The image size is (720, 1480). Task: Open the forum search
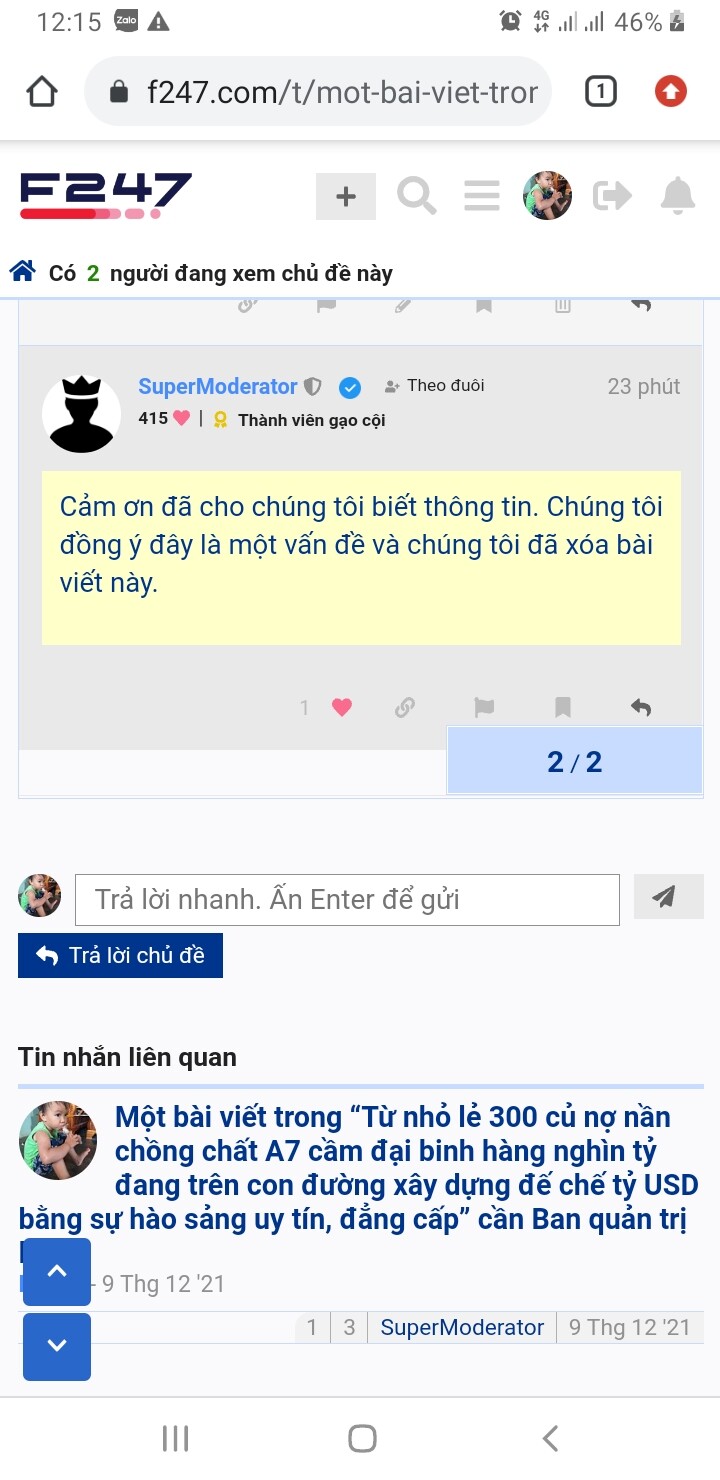[416, 196]
